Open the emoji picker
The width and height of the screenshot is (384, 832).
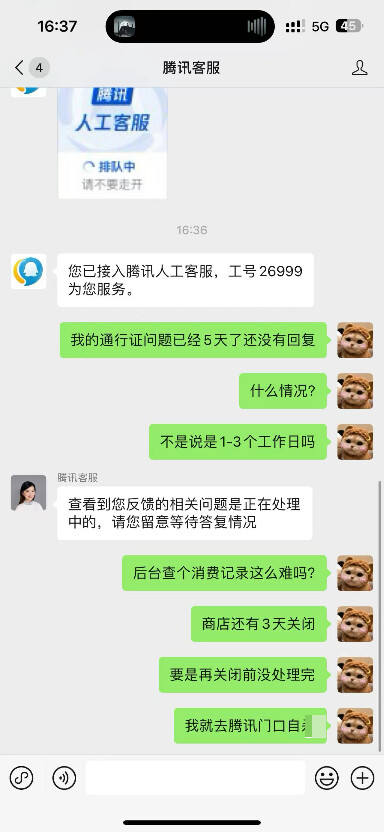[327, 778]
